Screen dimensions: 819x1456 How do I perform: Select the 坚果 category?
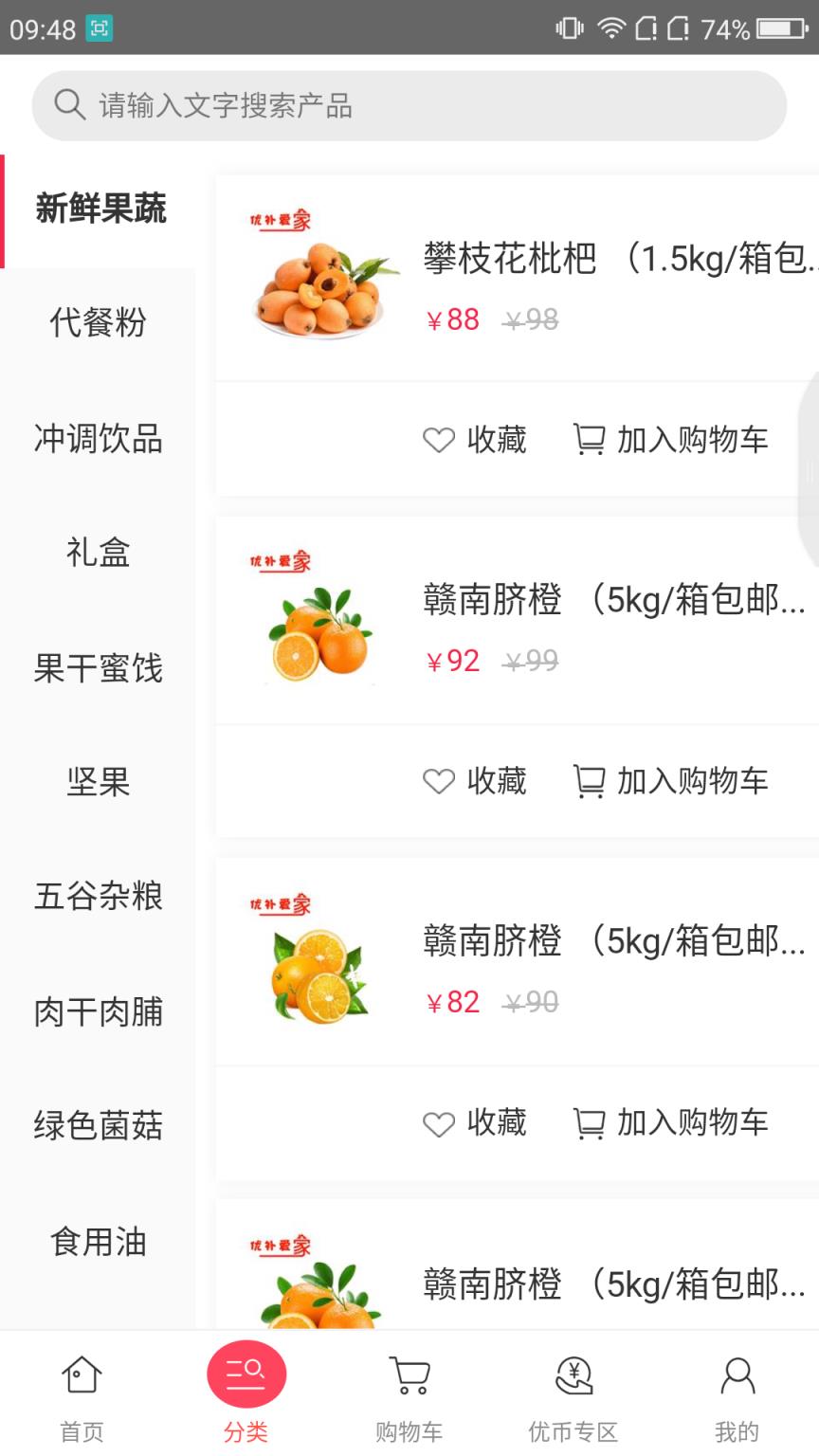(98, 782)
